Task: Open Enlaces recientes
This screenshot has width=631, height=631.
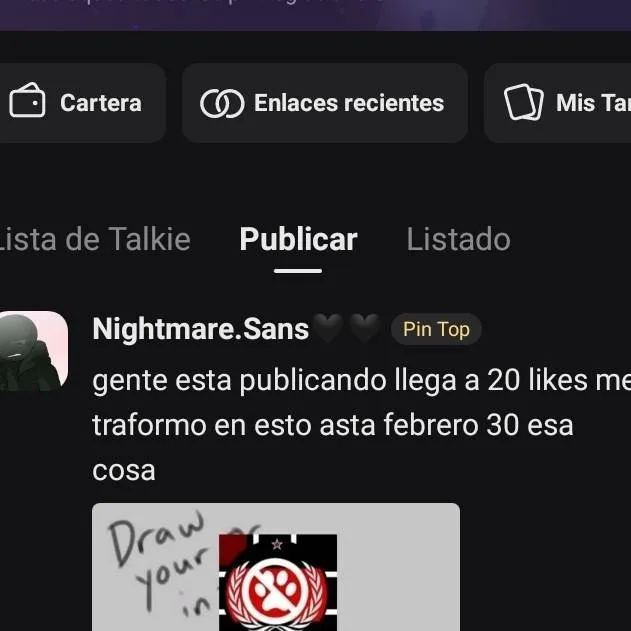Action: click(323, 103)
